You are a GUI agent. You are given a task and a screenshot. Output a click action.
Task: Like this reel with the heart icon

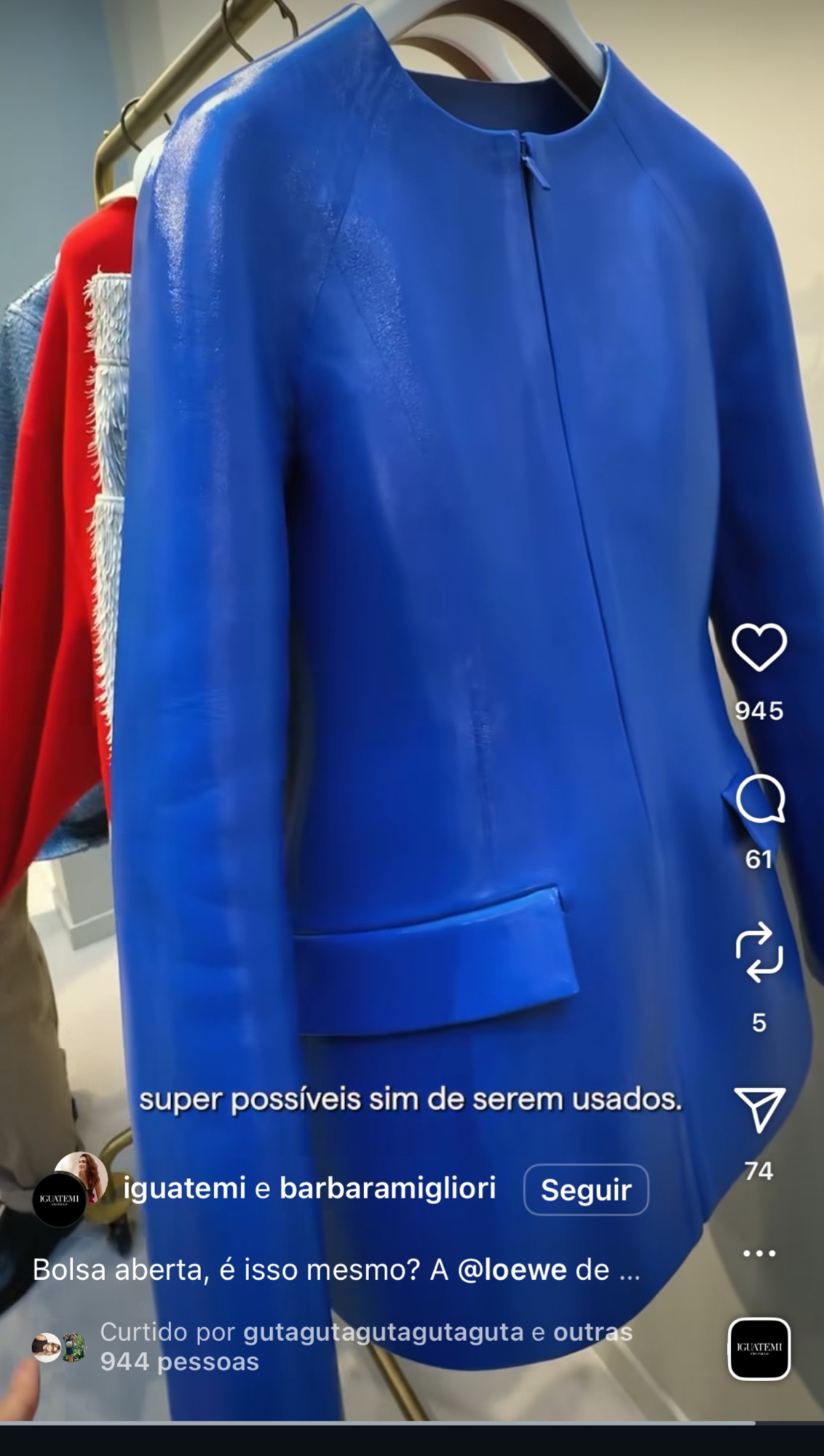758,646
